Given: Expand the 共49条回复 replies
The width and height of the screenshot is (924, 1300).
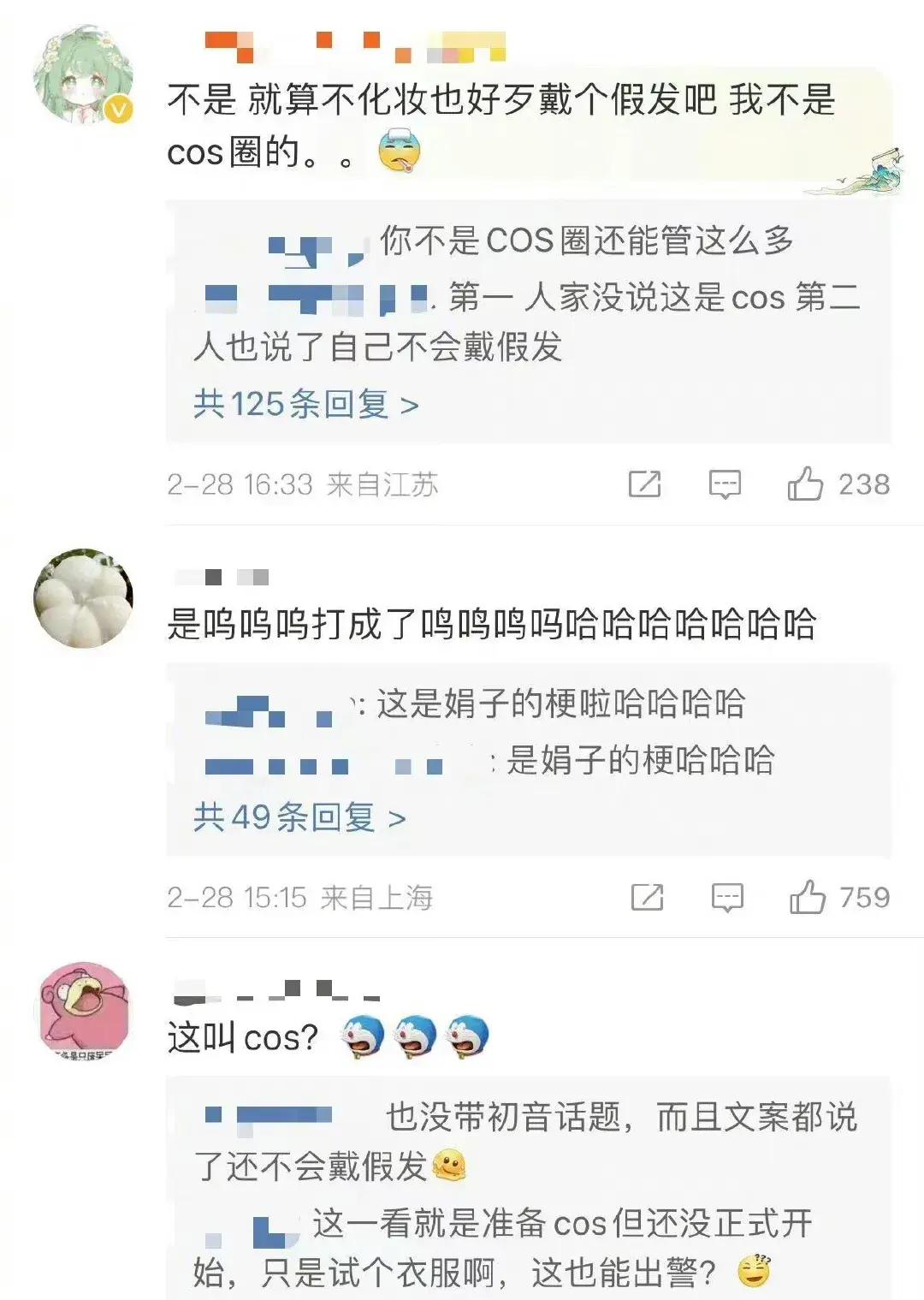Looking at the screenshot, I should pos(299,817).
